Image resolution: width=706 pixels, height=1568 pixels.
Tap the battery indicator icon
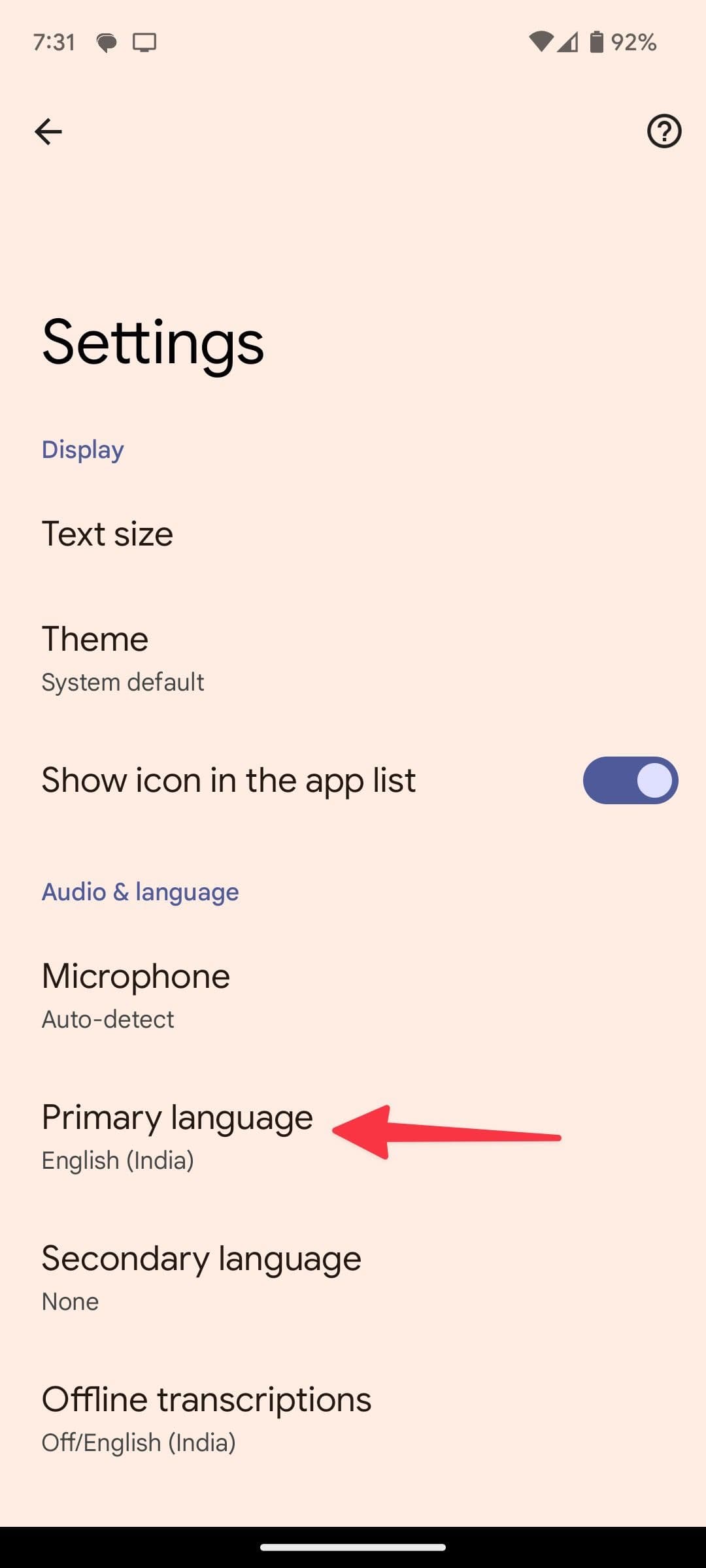tap(595, 41)
